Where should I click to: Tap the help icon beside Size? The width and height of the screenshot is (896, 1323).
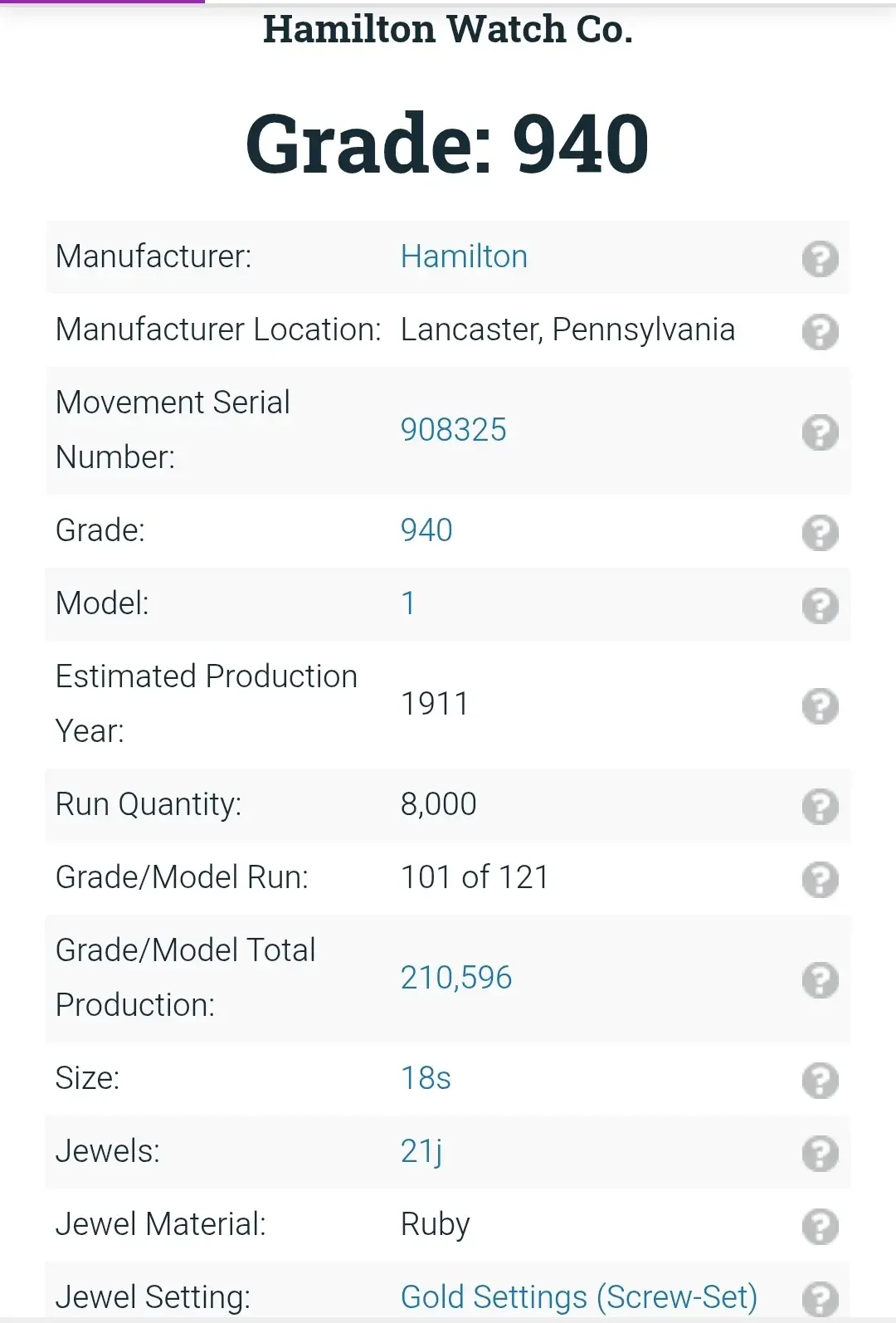tap(820, 1081)
